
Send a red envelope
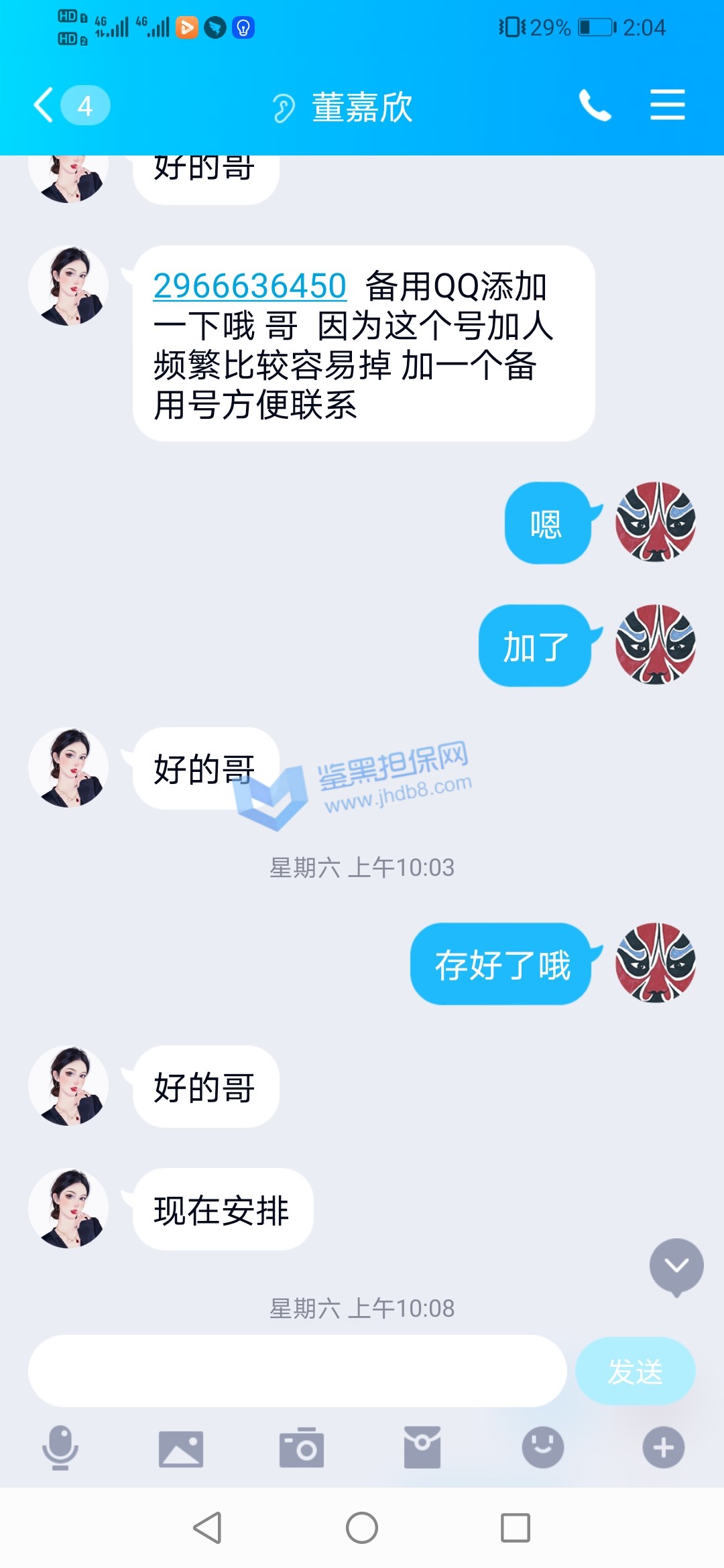click(x=422, y=1448)
